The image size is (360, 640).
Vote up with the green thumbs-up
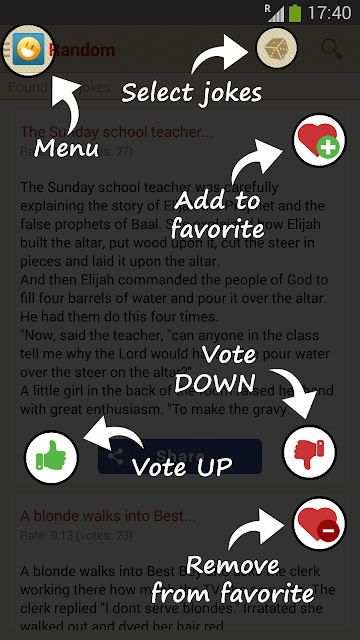[x=51, y=457]
